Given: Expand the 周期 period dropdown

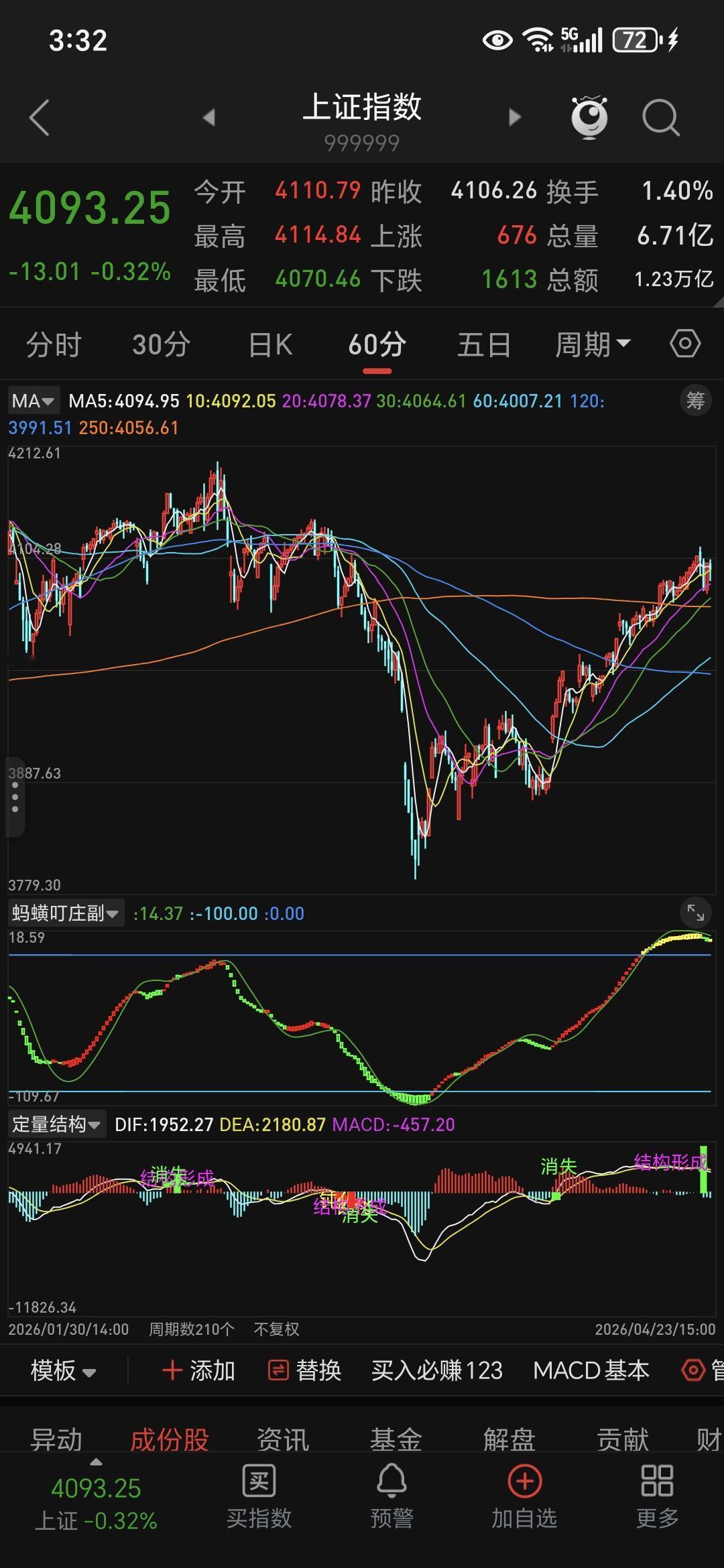Looking at the screenshot, I should point(593,344).
